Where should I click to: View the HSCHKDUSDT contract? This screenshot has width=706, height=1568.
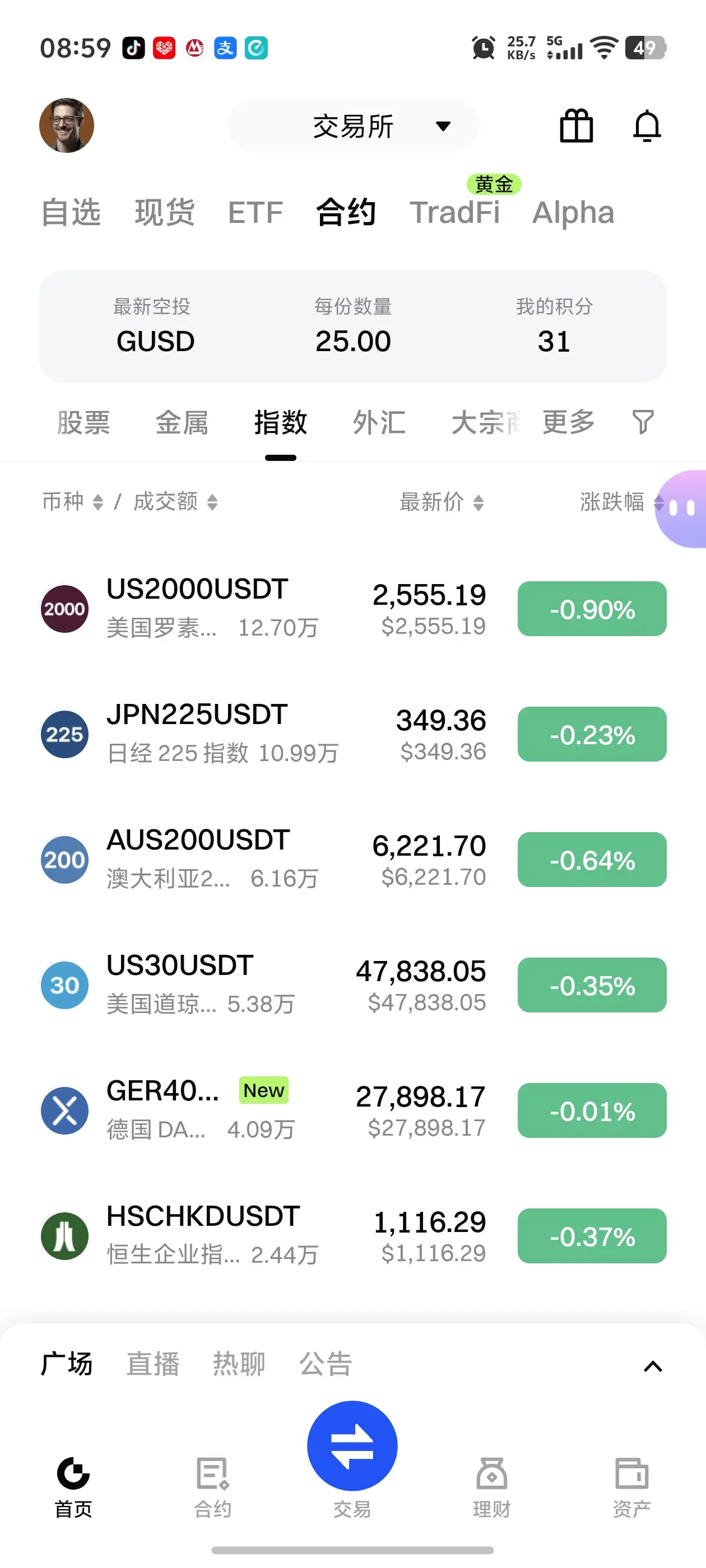point(262,1236)
